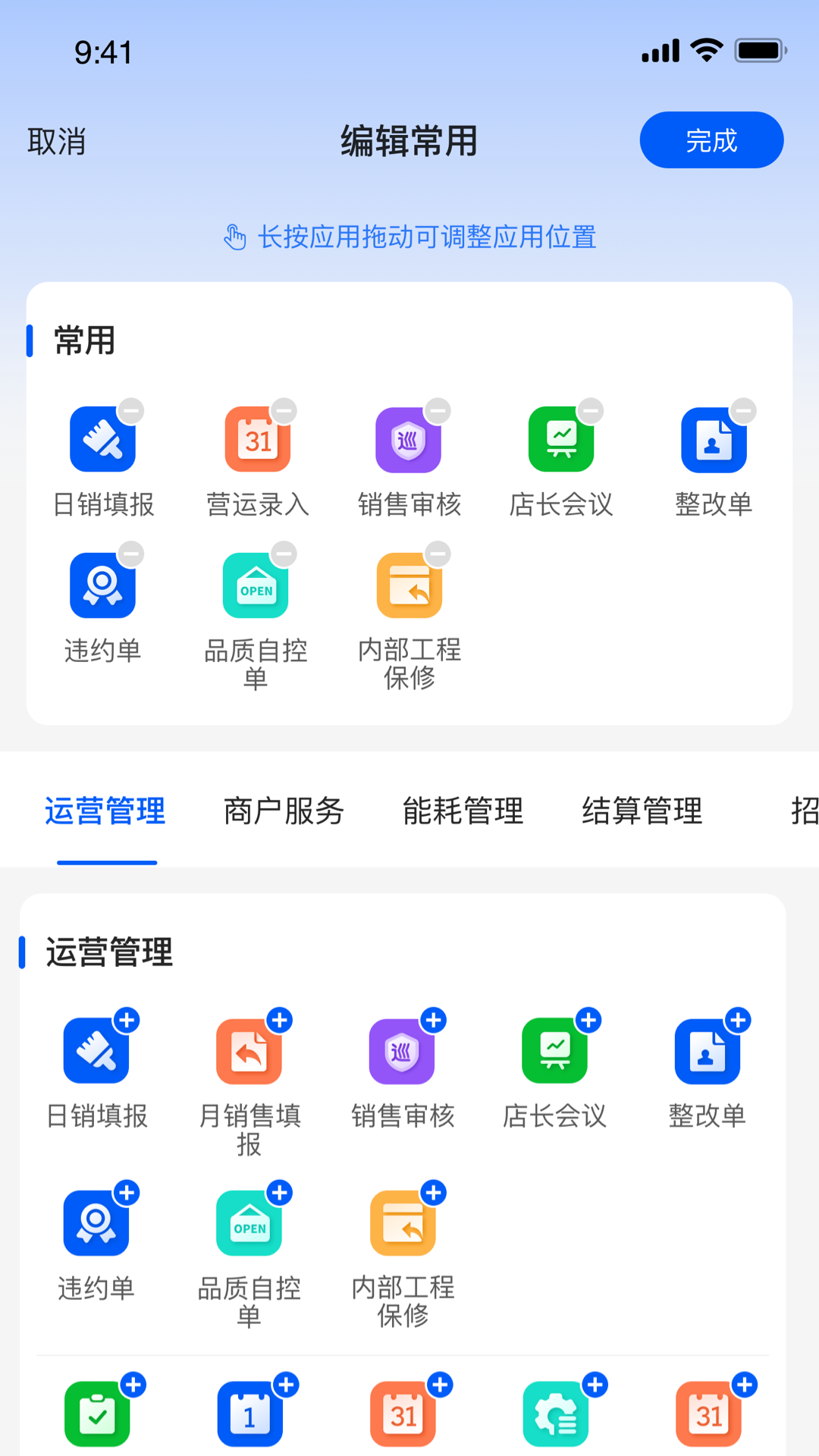Viewport: 819px width, 1456px height.
Task: Open the 结算管理 category tab
Action: click(x=642, y=811)
